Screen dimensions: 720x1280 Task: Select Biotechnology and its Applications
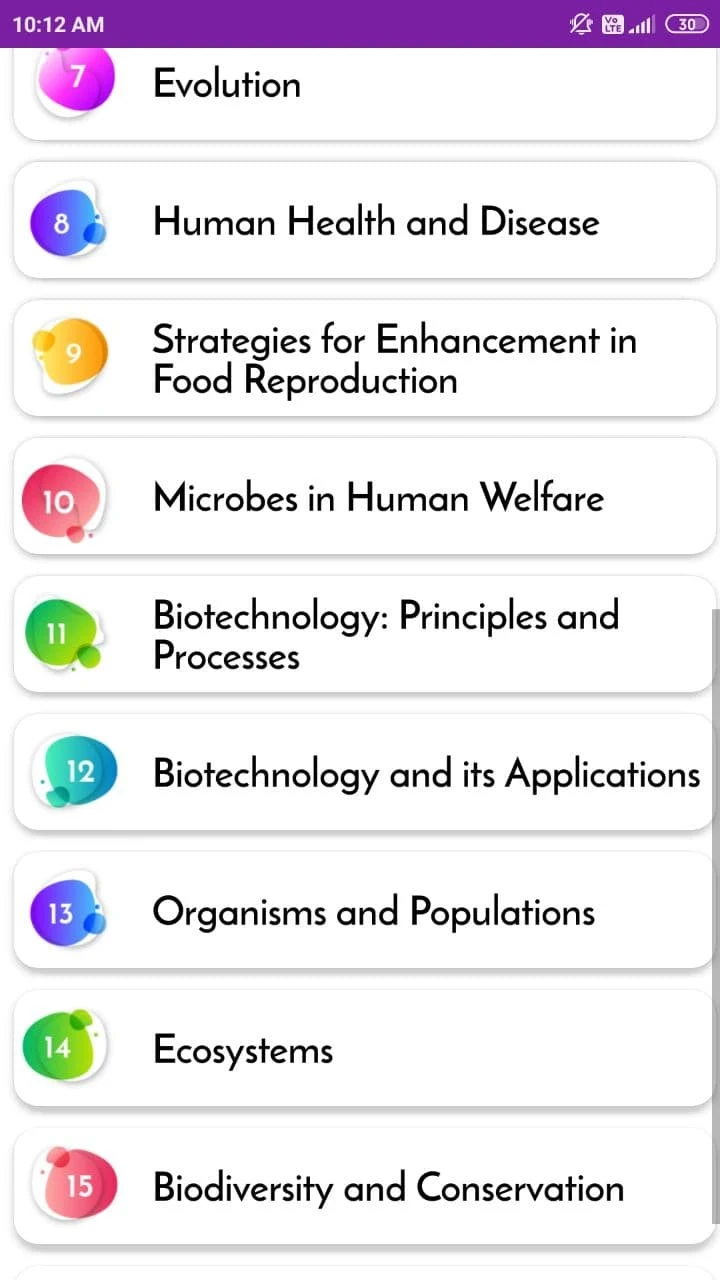(427, 772)
